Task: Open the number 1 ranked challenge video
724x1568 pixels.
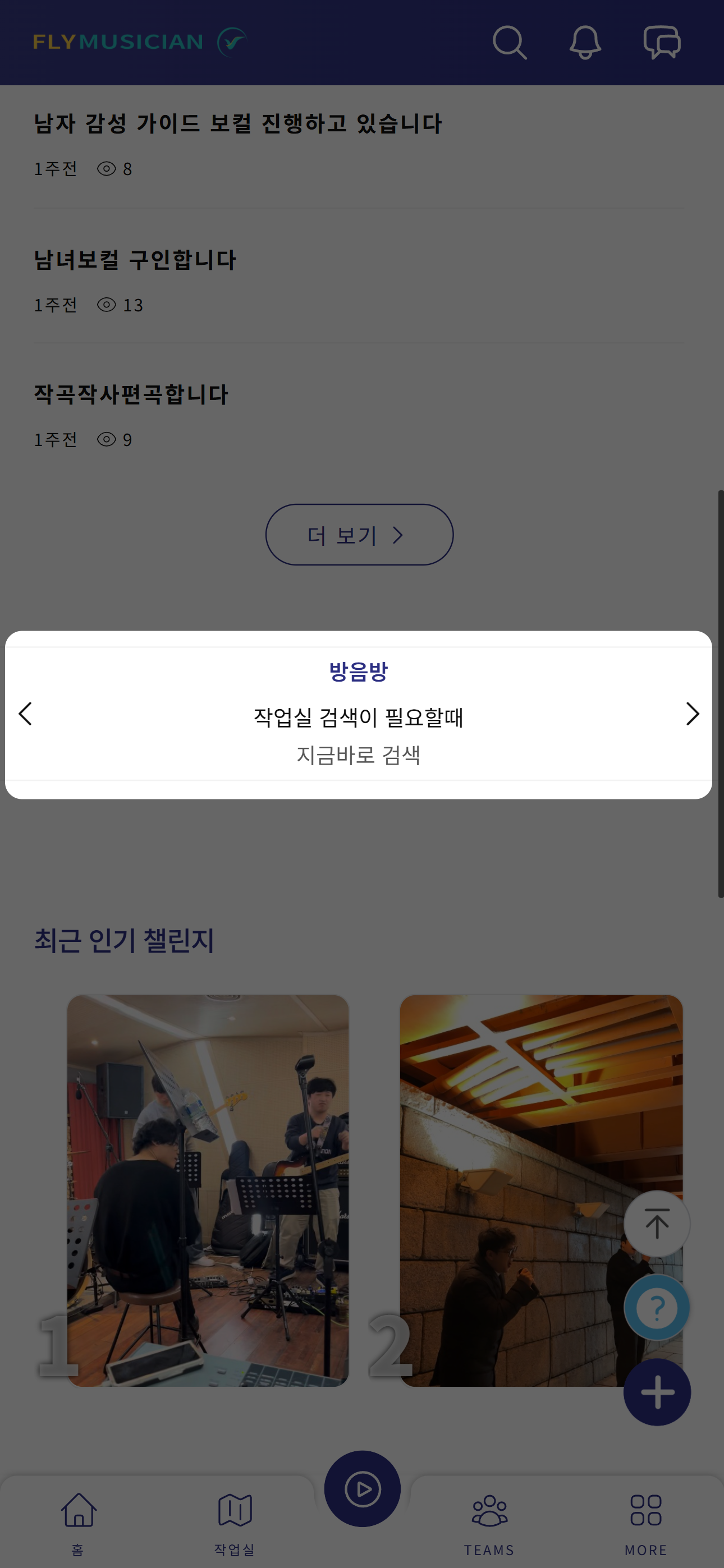Action: coord(208,1190)
